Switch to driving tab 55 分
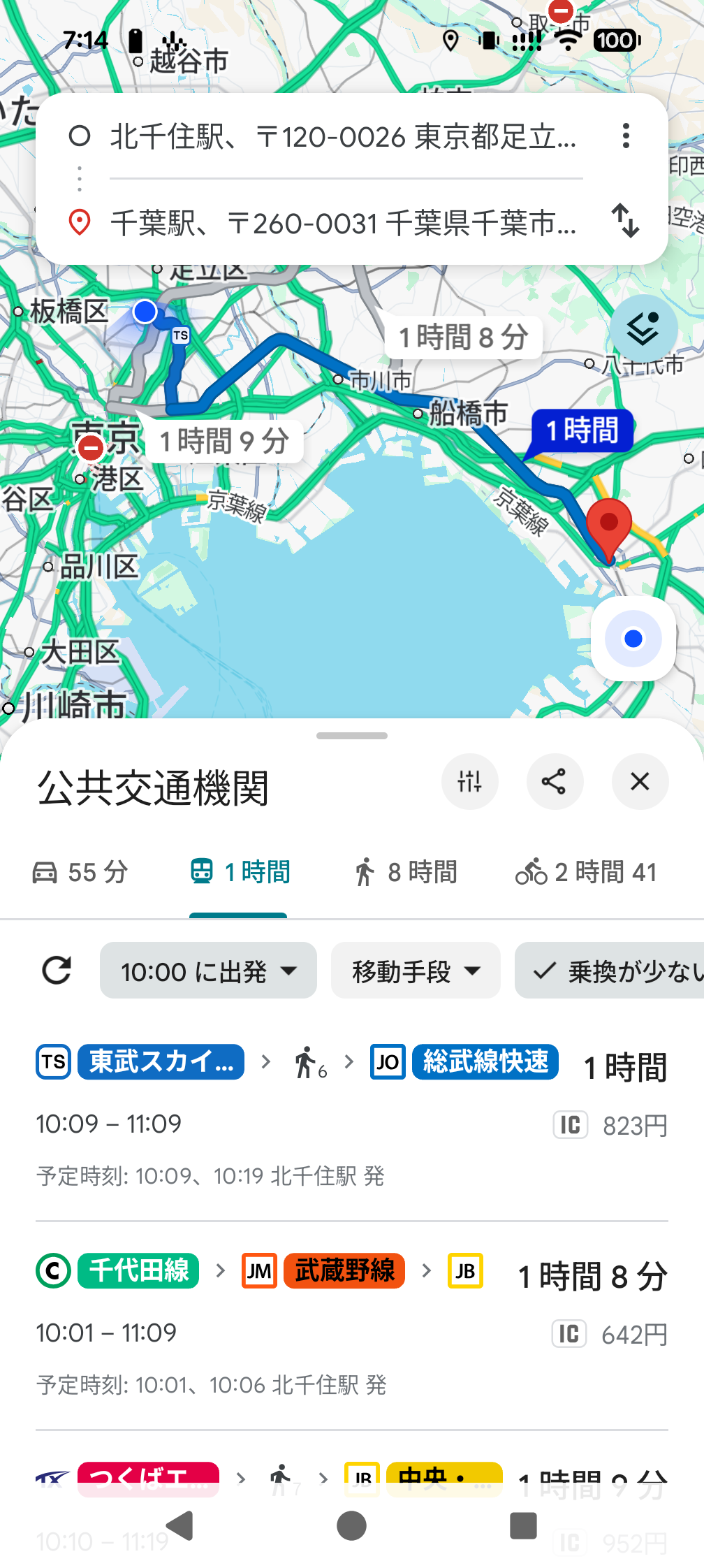 (x=80, y=872)
